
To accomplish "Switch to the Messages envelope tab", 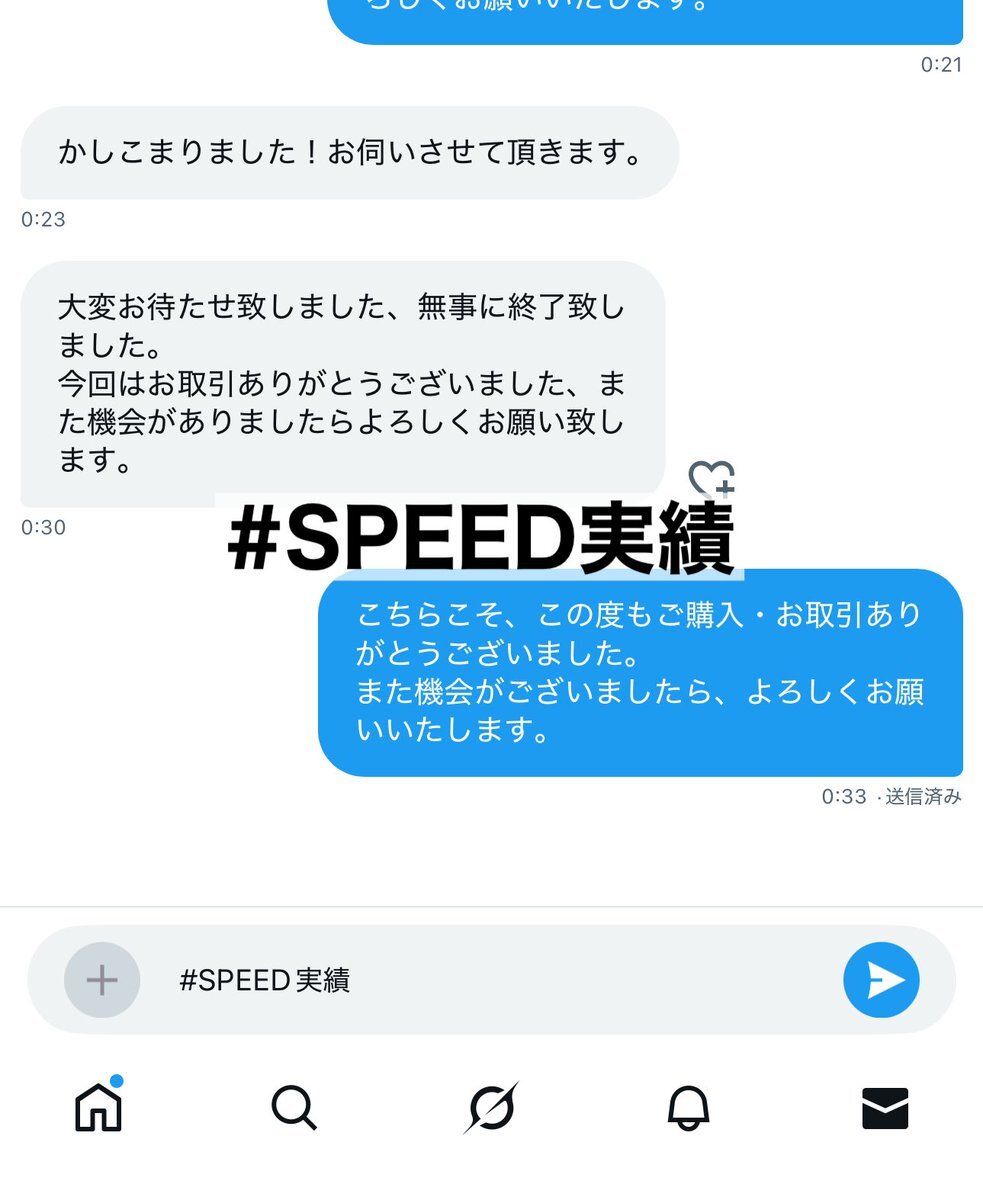I will tap(885, 1108).
